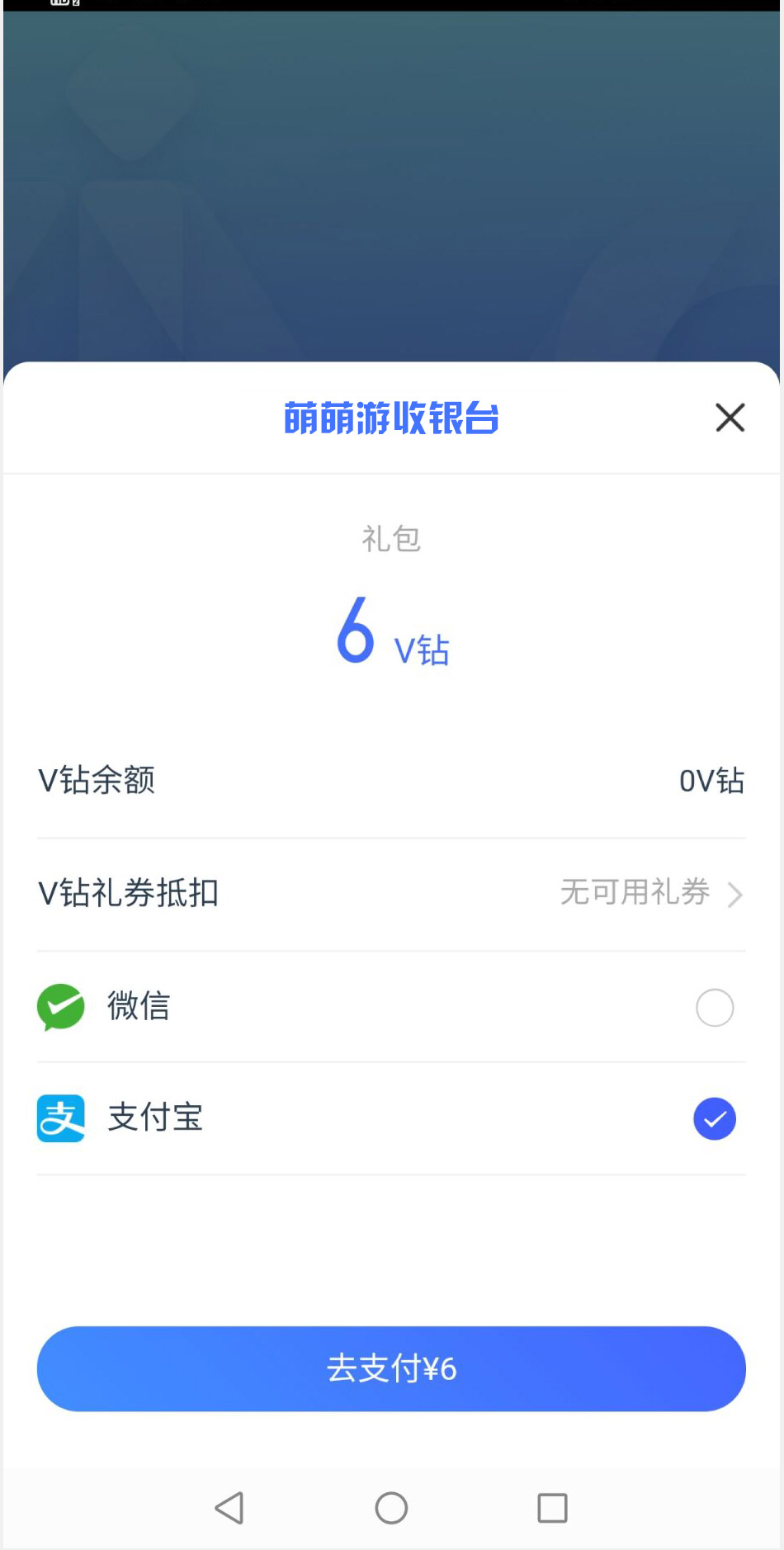This screenshot has width=784, height=1550.
Task: Go to the home screen
Action: click(x=391, y=1508)
